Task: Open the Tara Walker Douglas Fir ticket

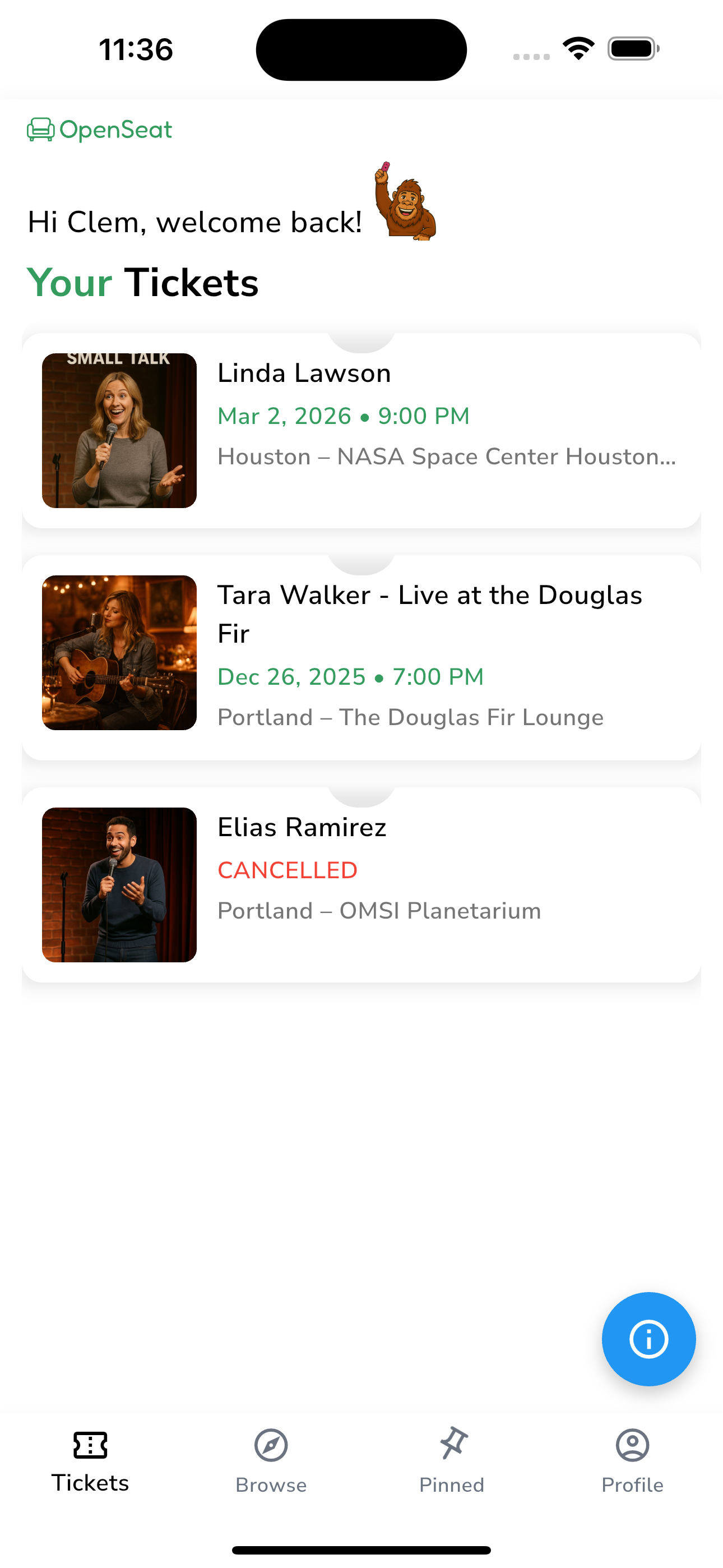Action: [x=361, y=654]
